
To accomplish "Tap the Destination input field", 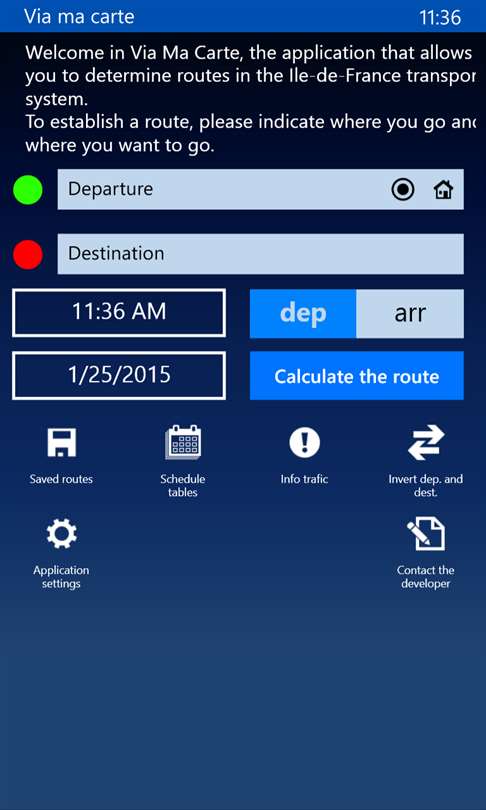I will point(260,254).
